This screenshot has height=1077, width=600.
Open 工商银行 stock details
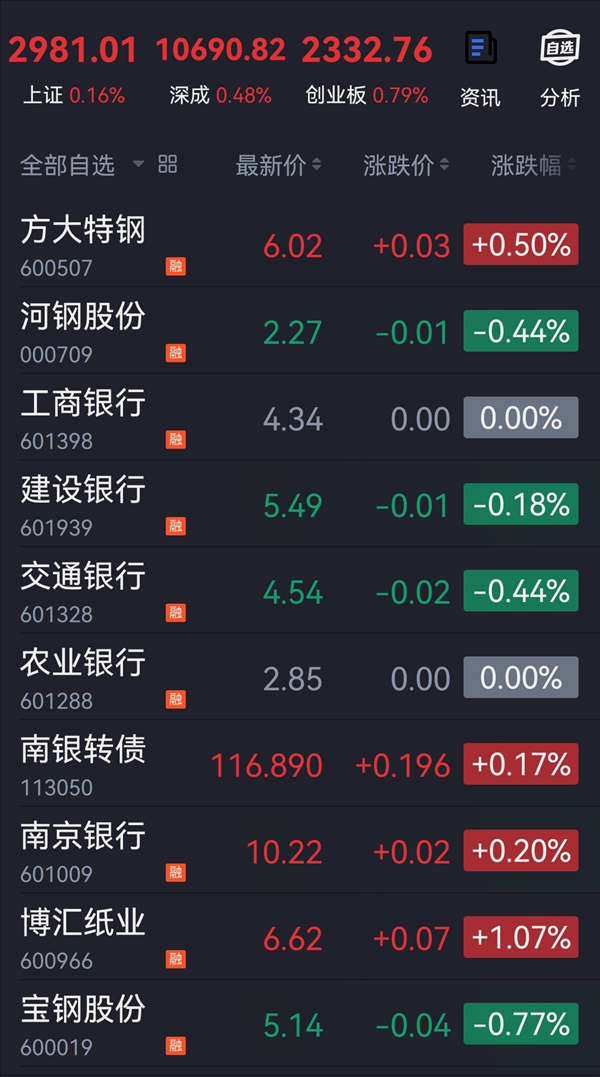point(300,418)
